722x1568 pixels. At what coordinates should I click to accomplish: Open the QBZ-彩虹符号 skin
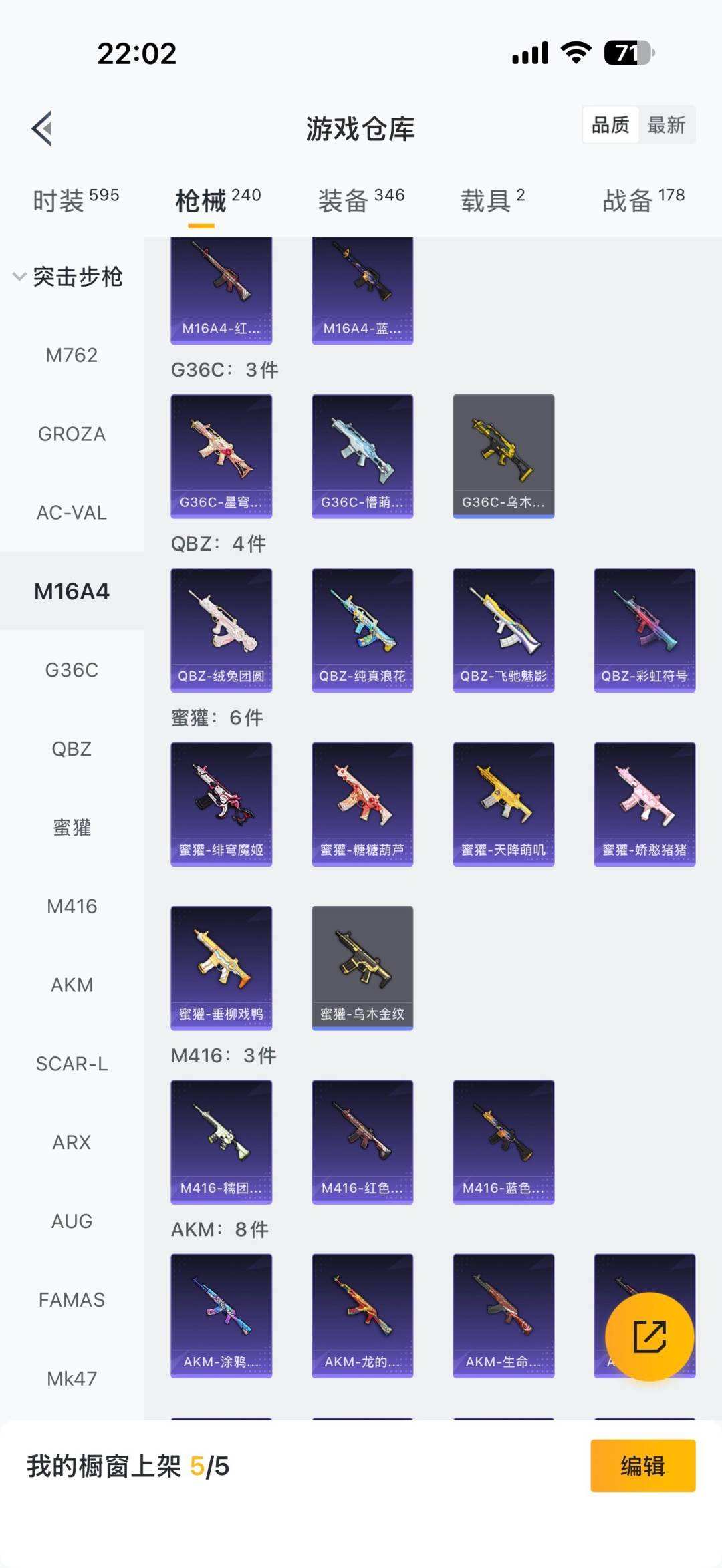tap(644, 630)
